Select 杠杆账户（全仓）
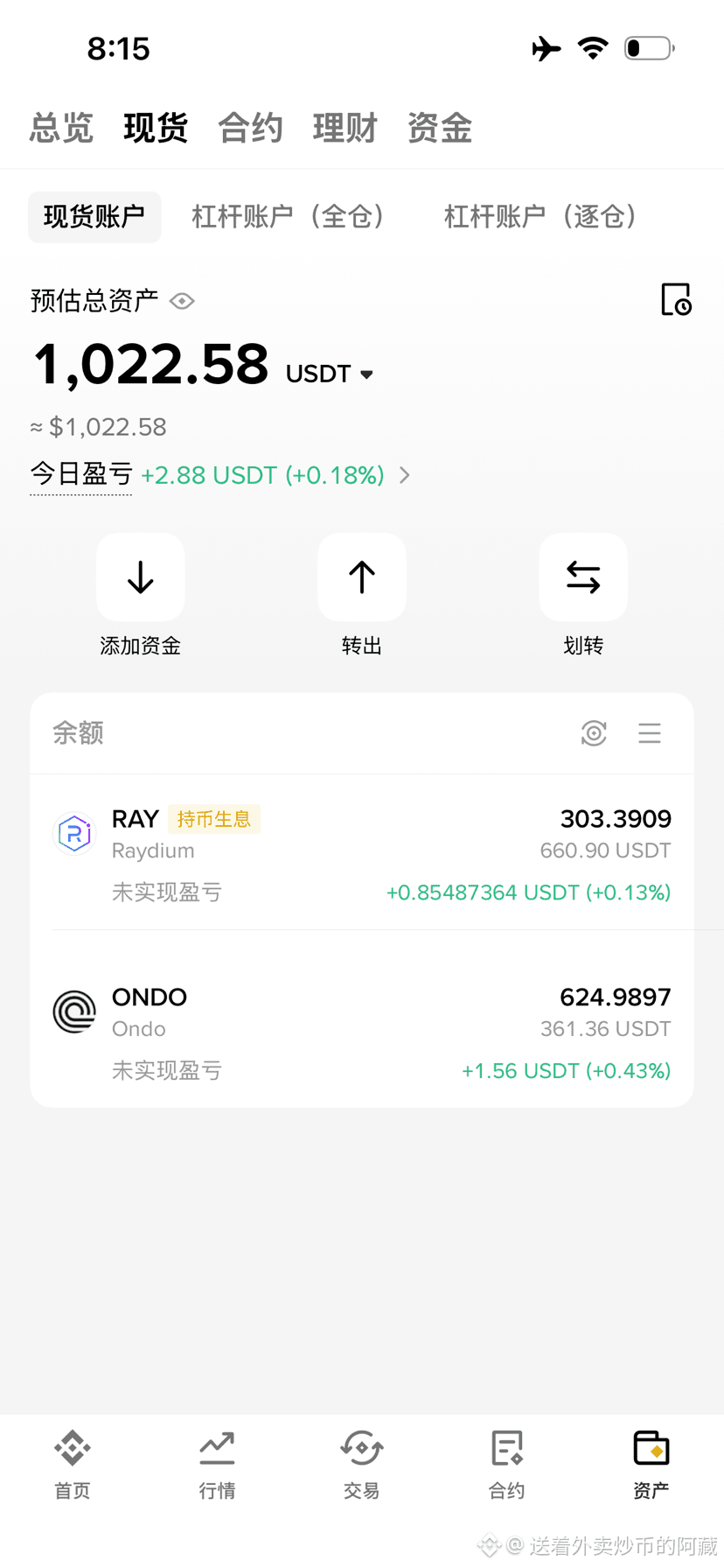 point(289,217)
